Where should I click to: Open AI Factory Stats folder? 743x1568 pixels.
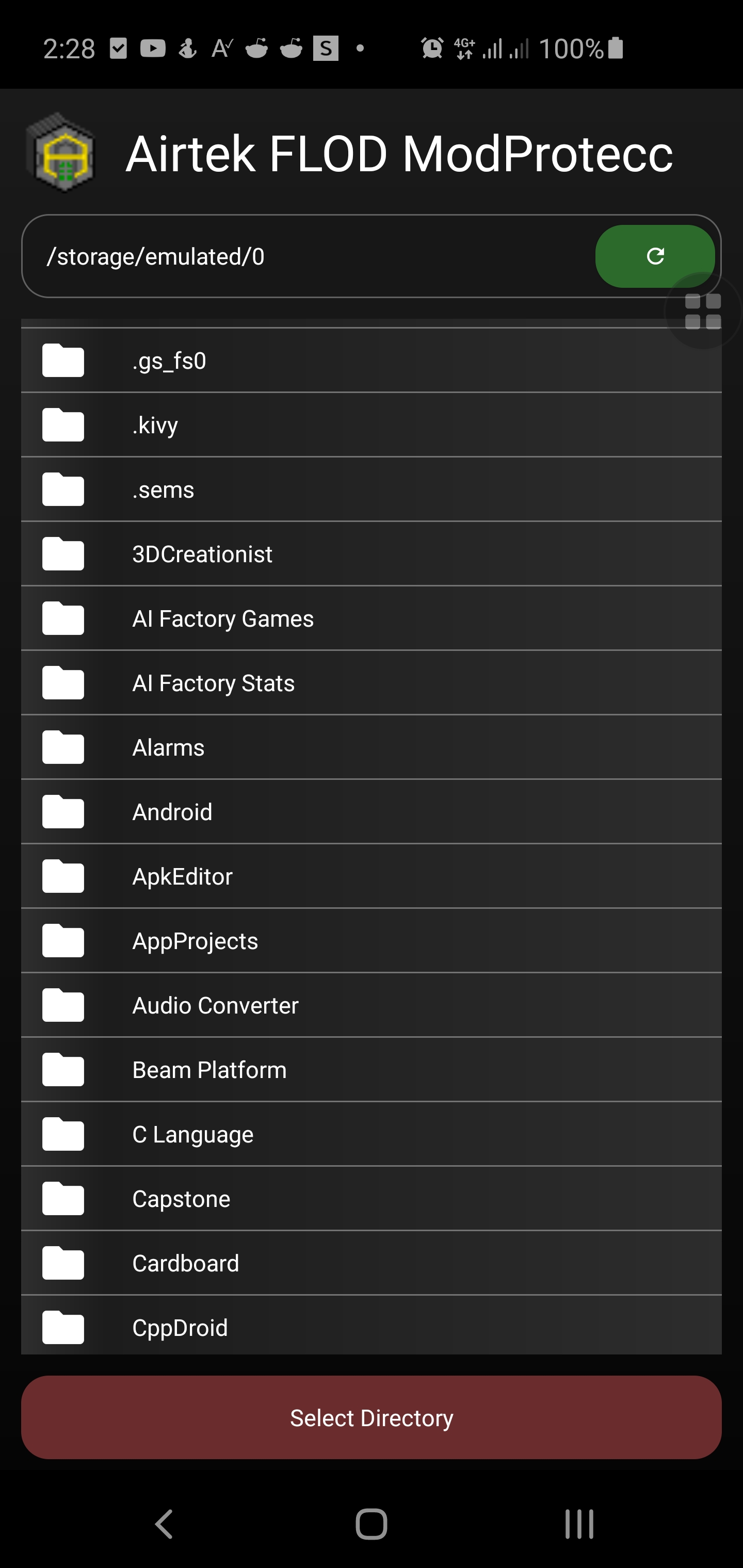(x=370, y=683)
